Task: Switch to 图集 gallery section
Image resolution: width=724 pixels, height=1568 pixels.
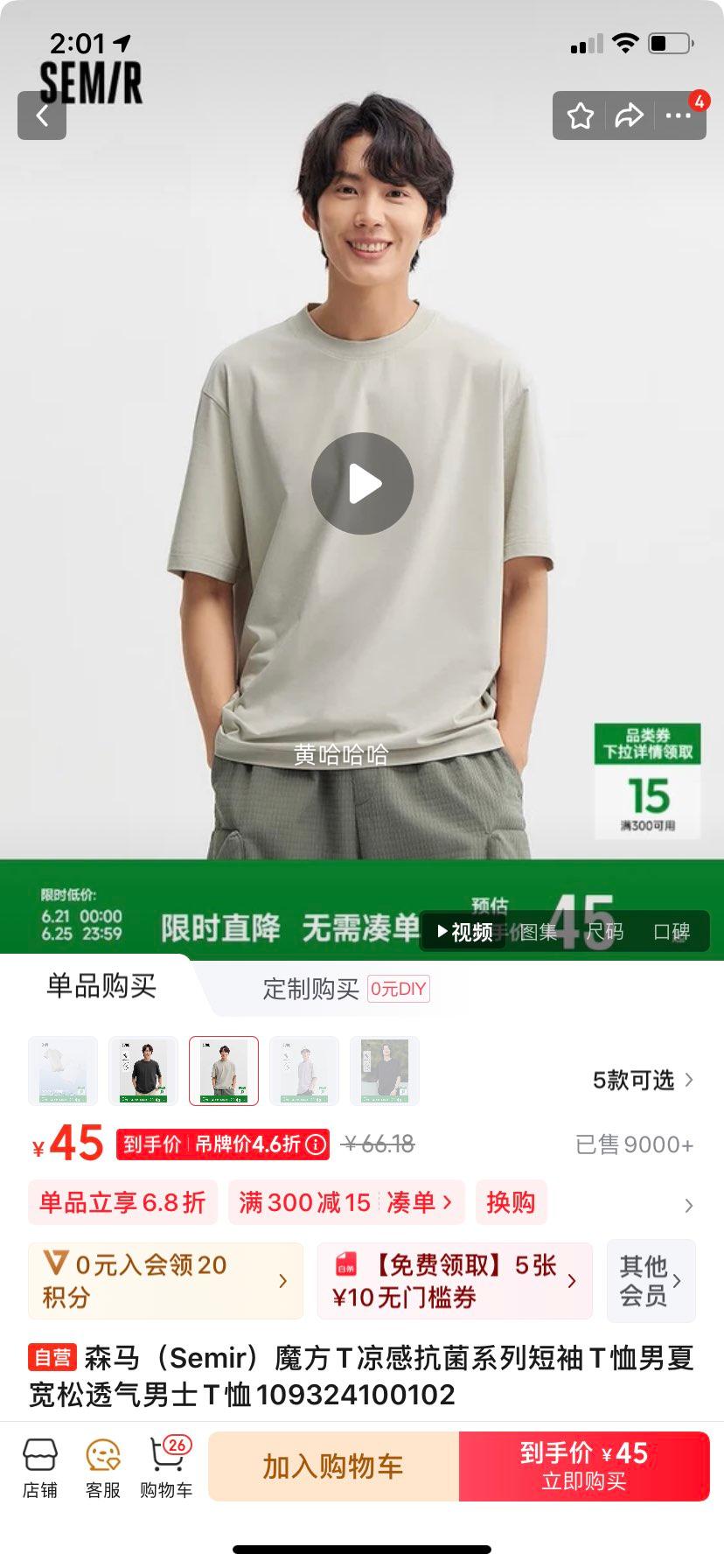Action: (x=538, y=932)
